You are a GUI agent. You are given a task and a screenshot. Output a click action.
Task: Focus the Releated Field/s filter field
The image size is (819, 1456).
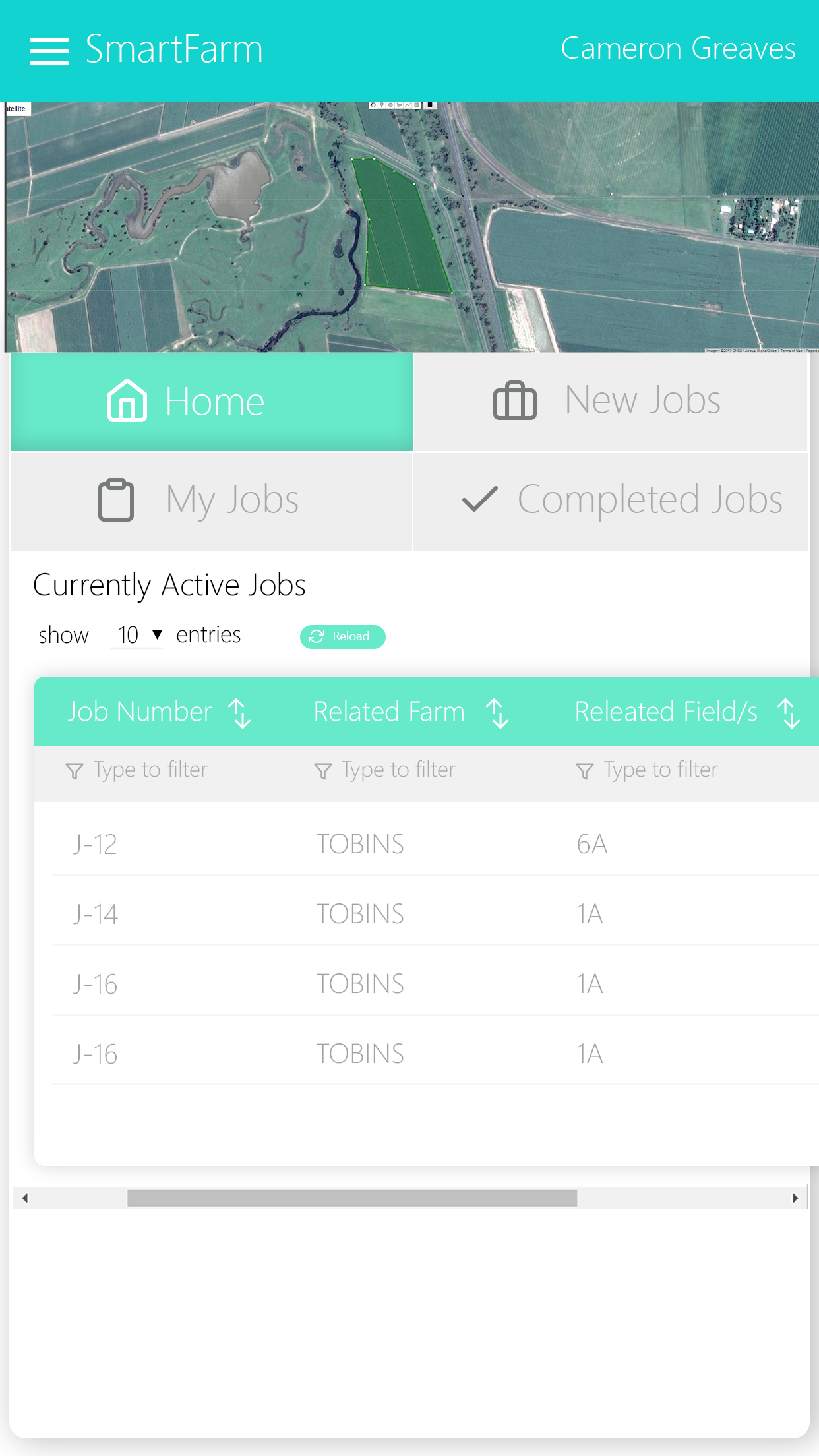[661, 770]
